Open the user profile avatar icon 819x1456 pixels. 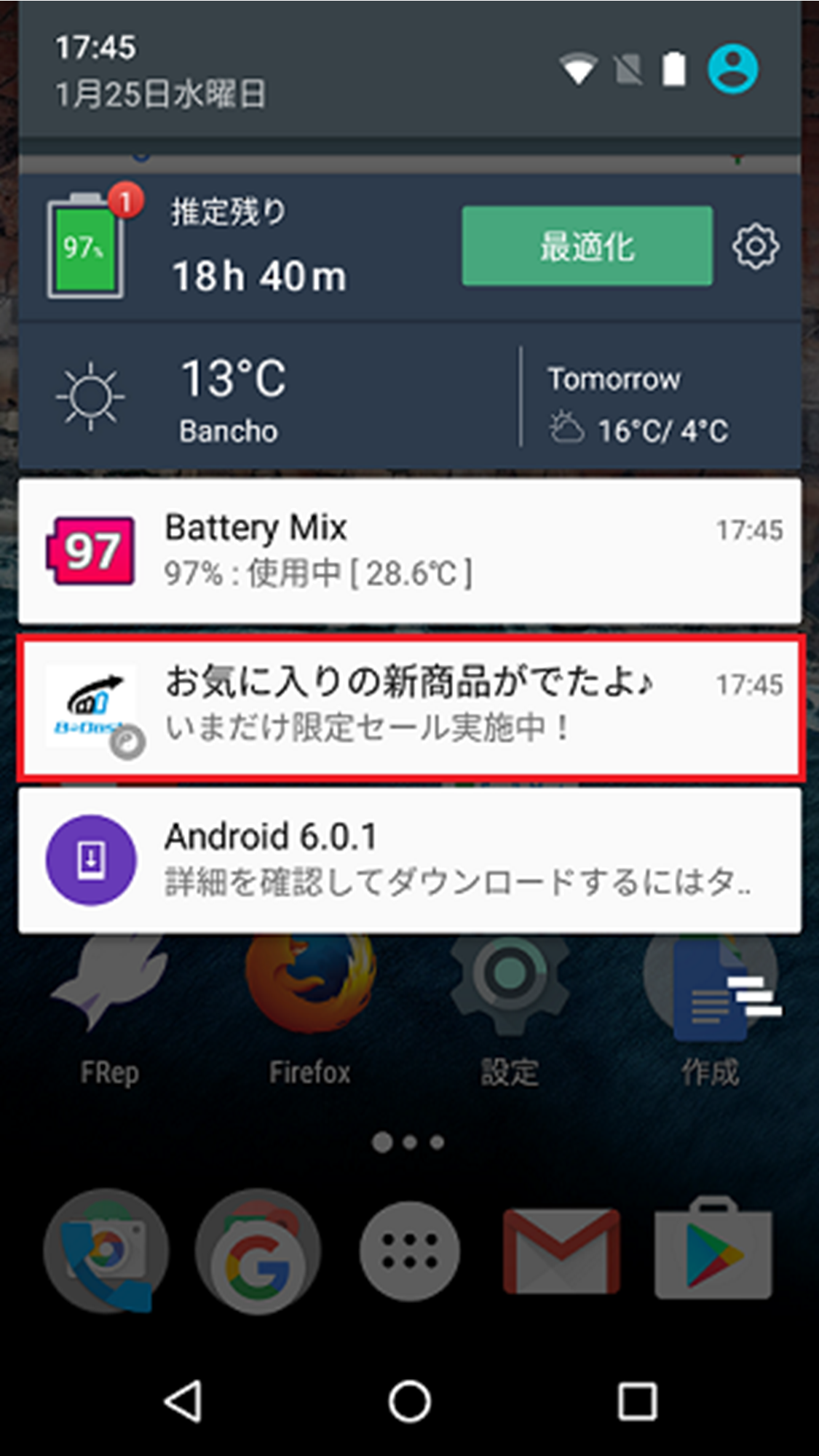tap(733, 70)
